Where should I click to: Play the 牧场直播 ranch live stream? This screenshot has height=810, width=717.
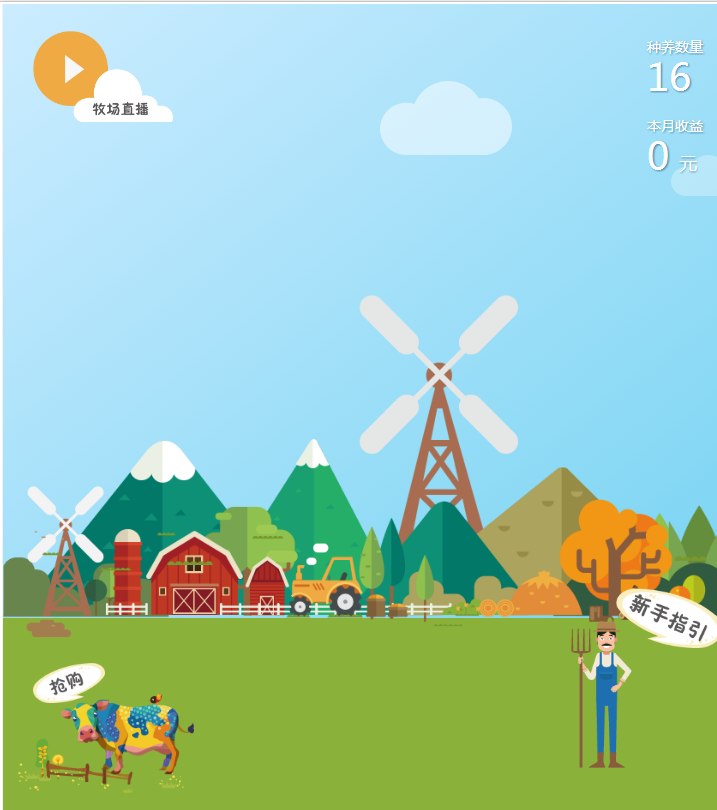(x=70, y=68)
